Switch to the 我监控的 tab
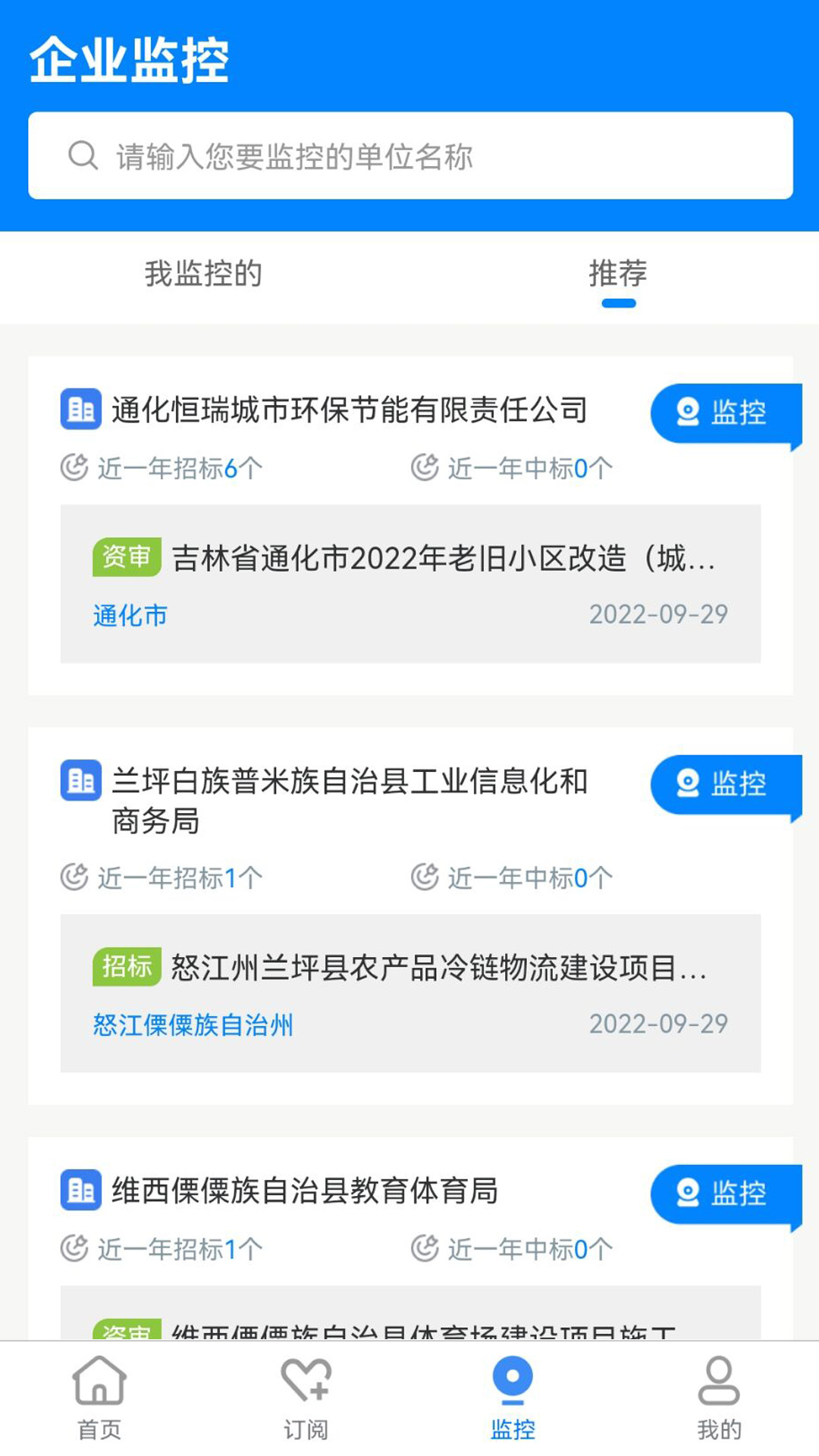 click(202, 275)
